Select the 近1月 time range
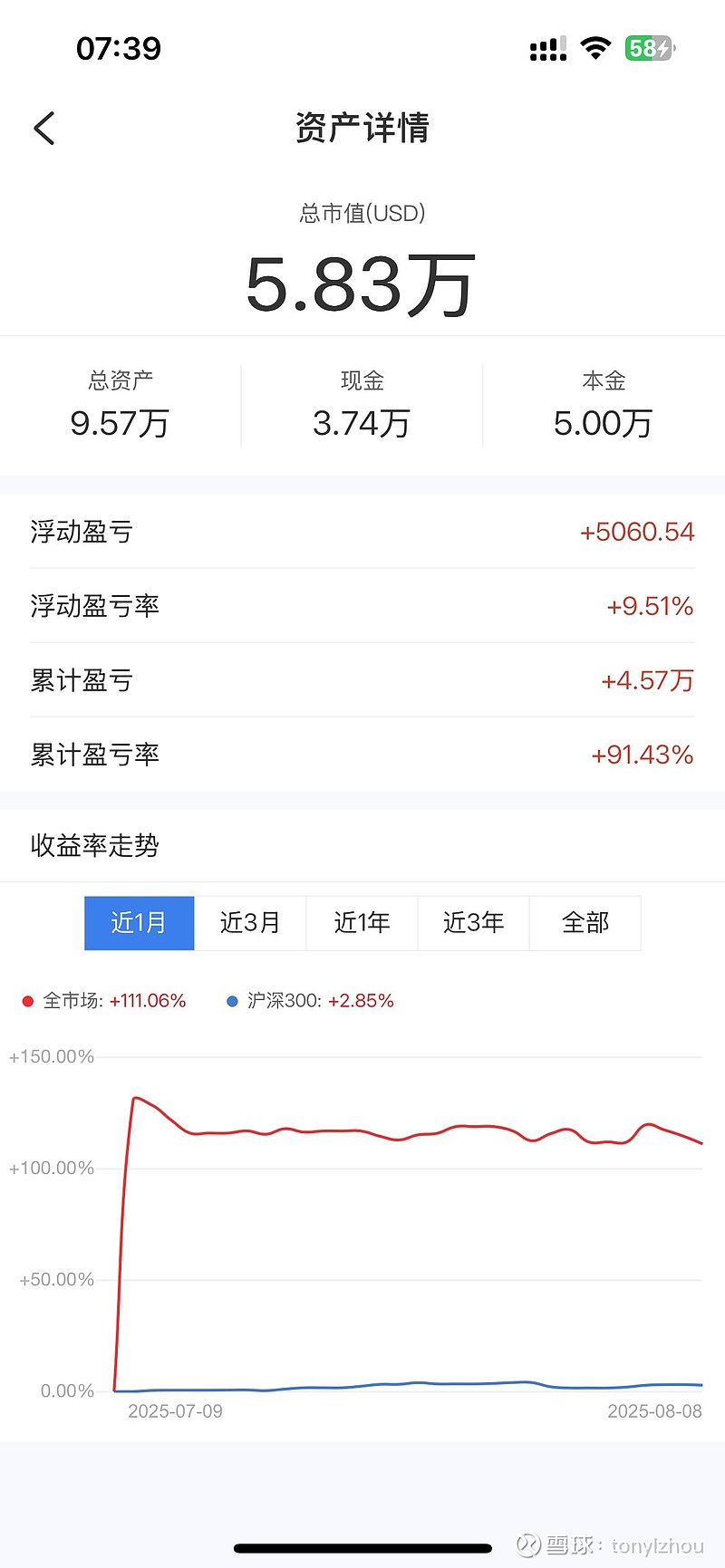725x1568 pixels. click(x=140, y=923)
